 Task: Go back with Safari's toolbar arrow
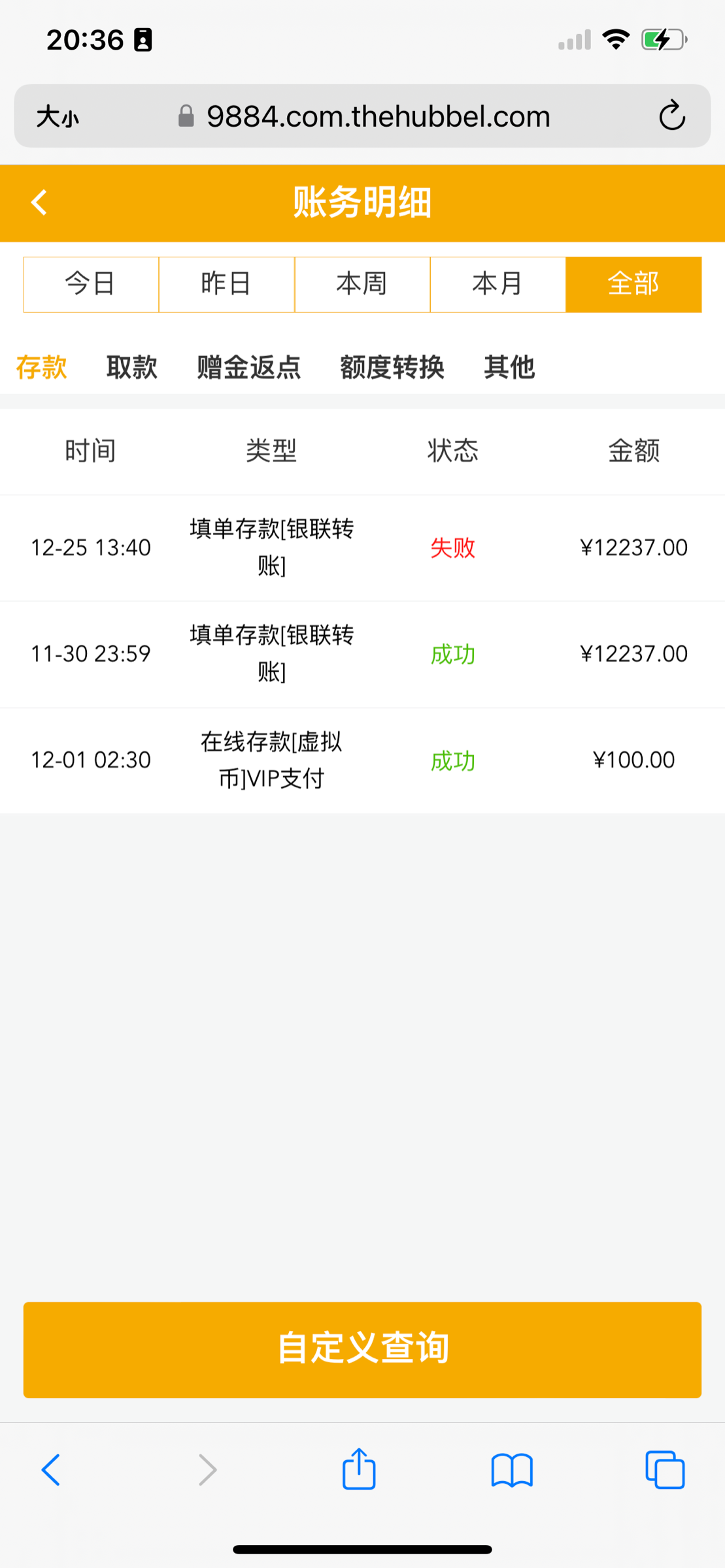coord(51,1470)
